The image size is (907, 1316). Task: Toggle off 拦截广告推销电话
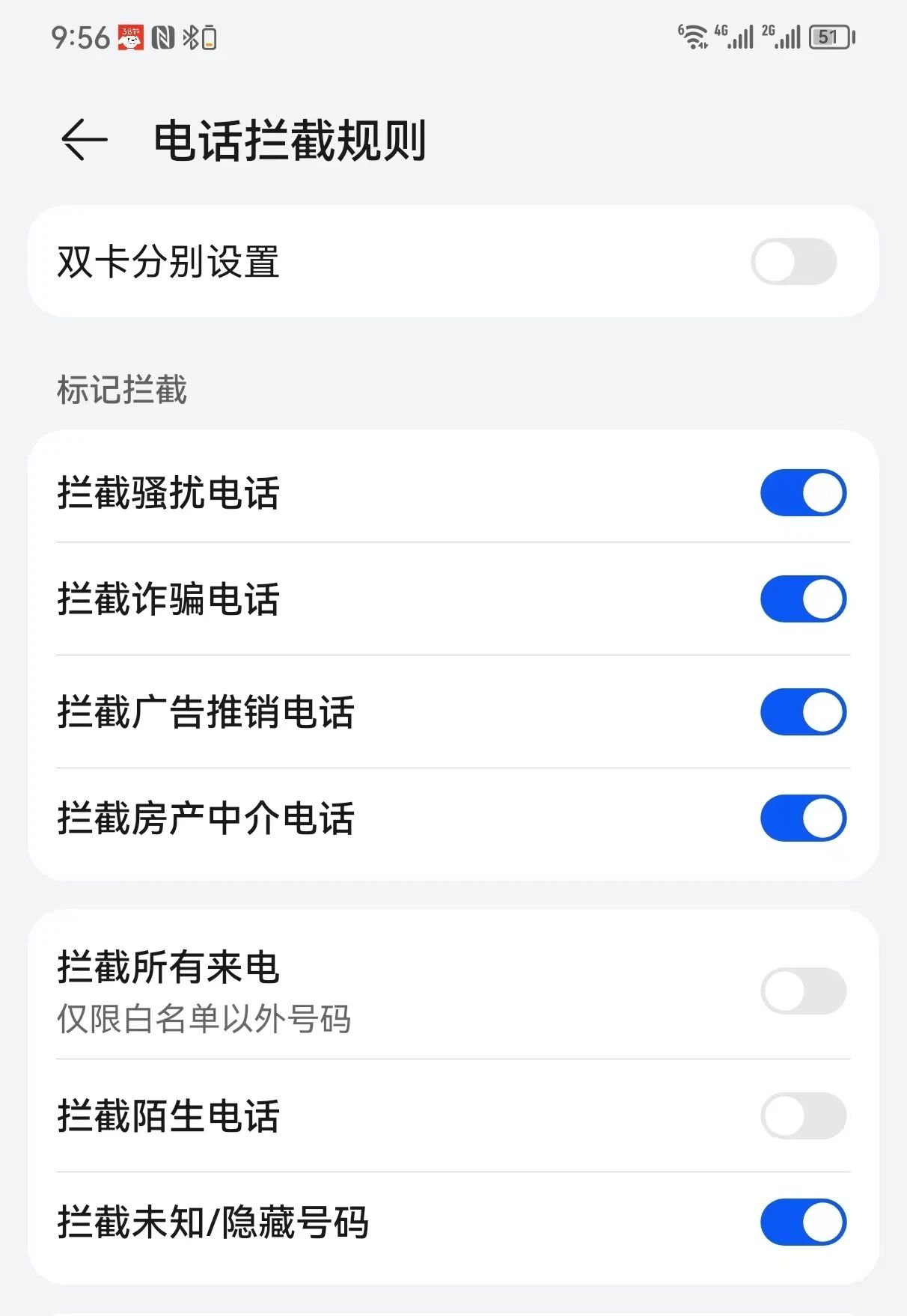802,713
